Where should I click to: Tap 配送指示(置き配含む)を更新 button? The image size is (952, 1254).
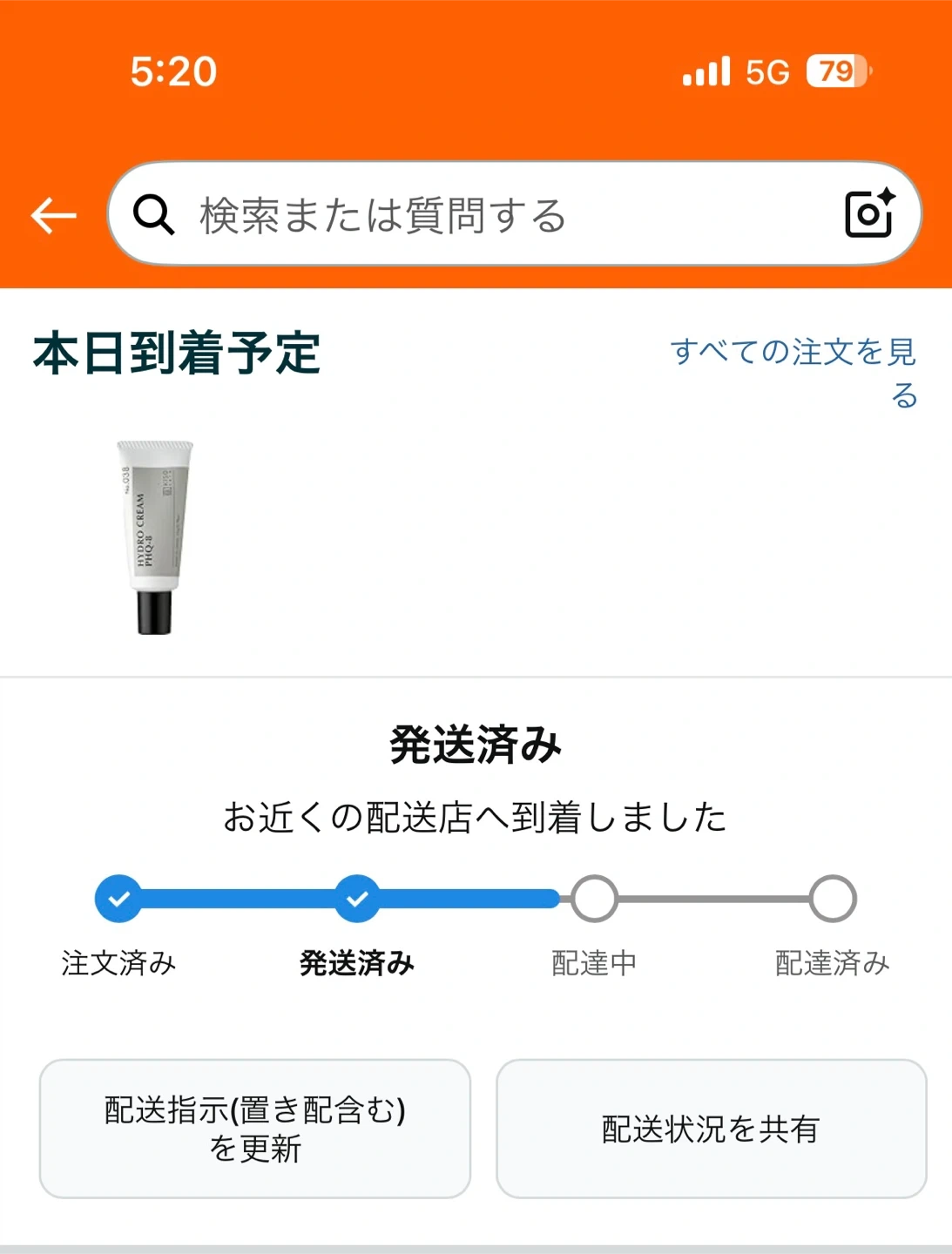(255, 1129)
